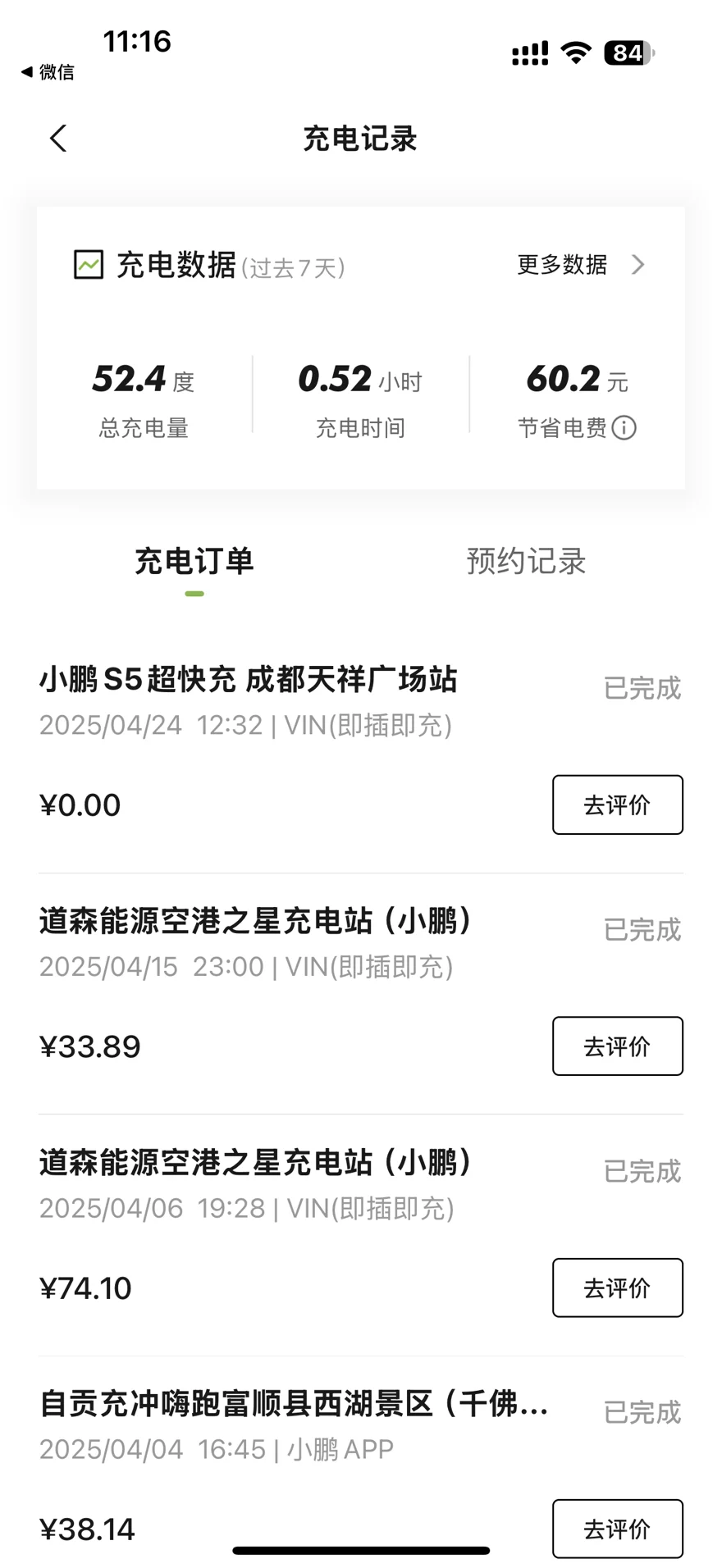This screenshot has width=722, height=1568.
Task: Rate the ¥74.10 charging order
Action: point(617,1288)
